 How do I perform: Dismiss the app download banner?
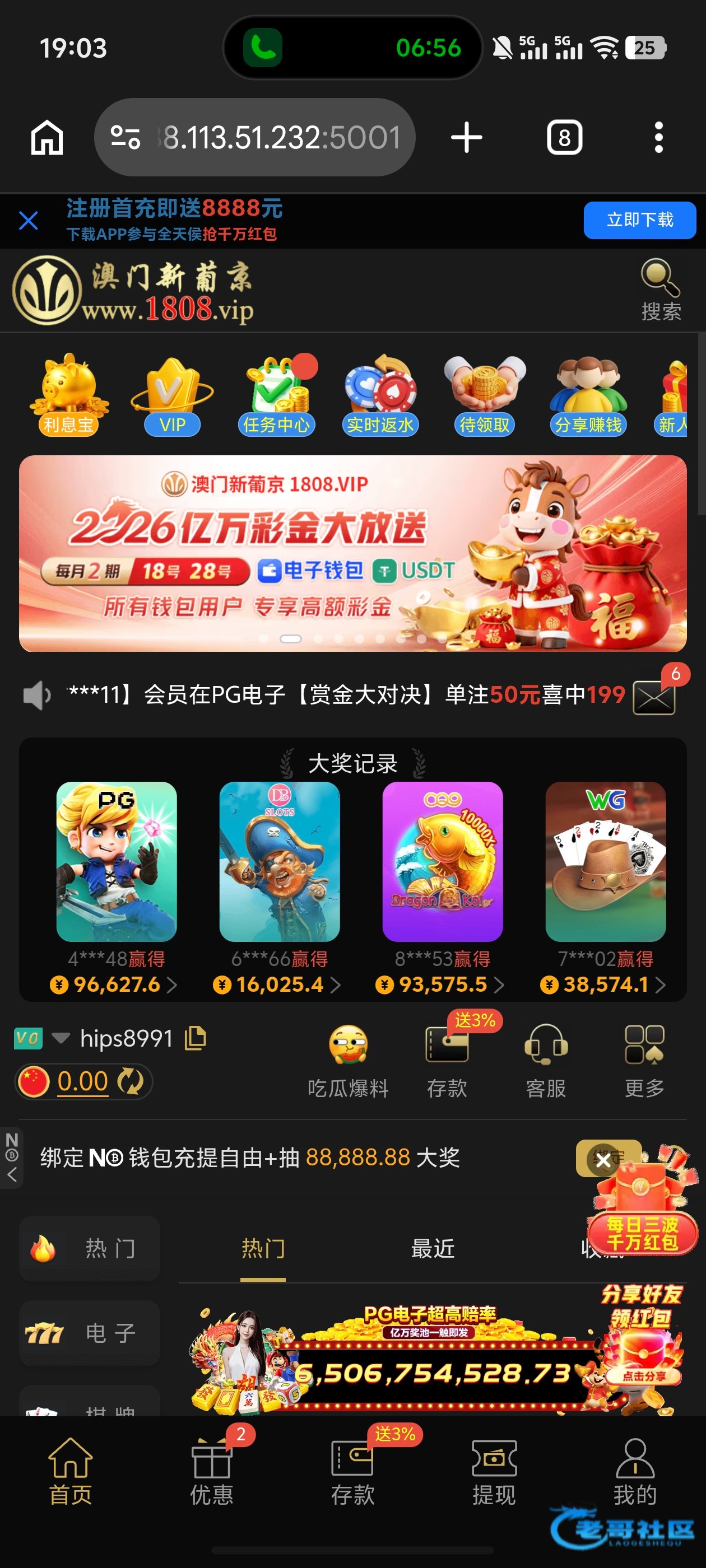coord(28,220)
